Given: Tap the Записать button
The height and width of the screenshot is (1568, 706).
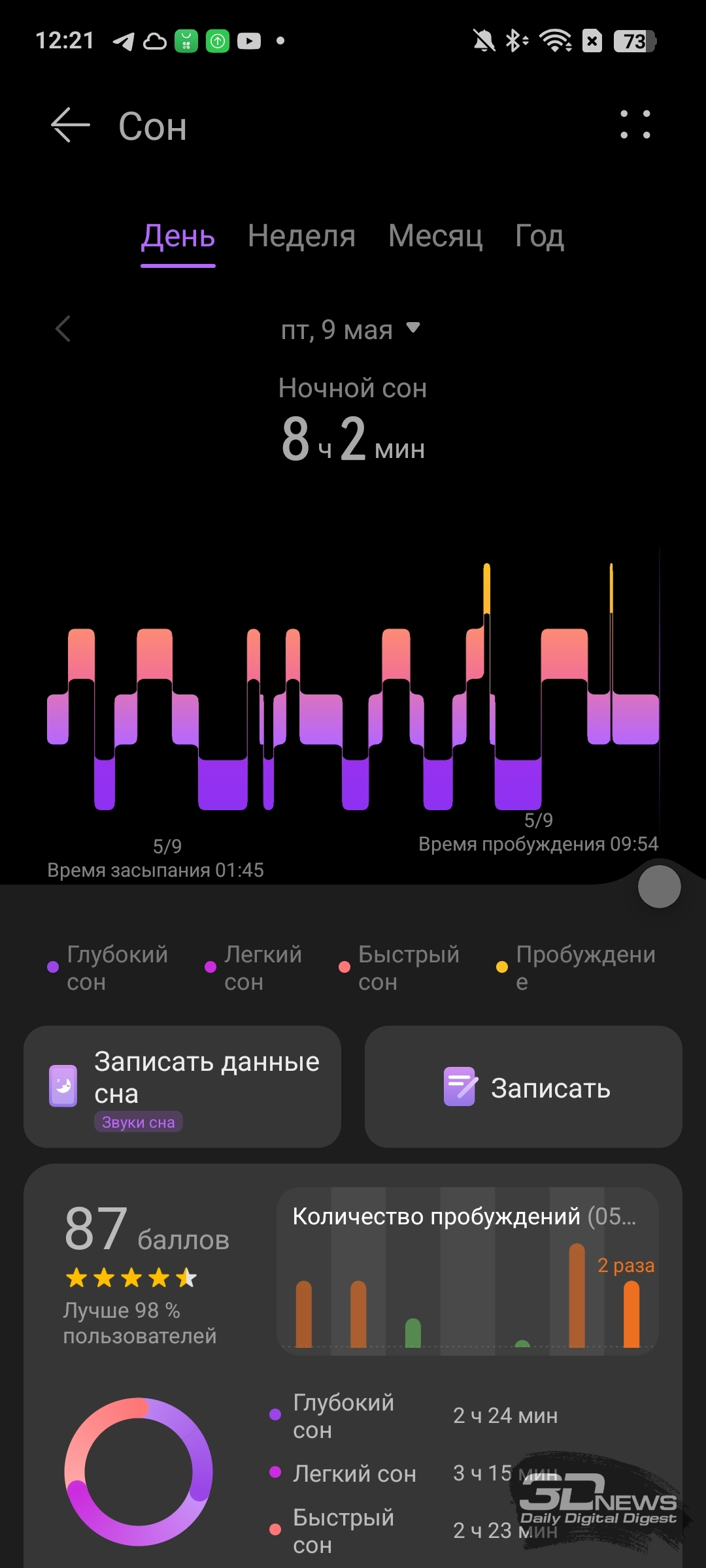Looking at the screenshot, I should (x=524, y=1086).
